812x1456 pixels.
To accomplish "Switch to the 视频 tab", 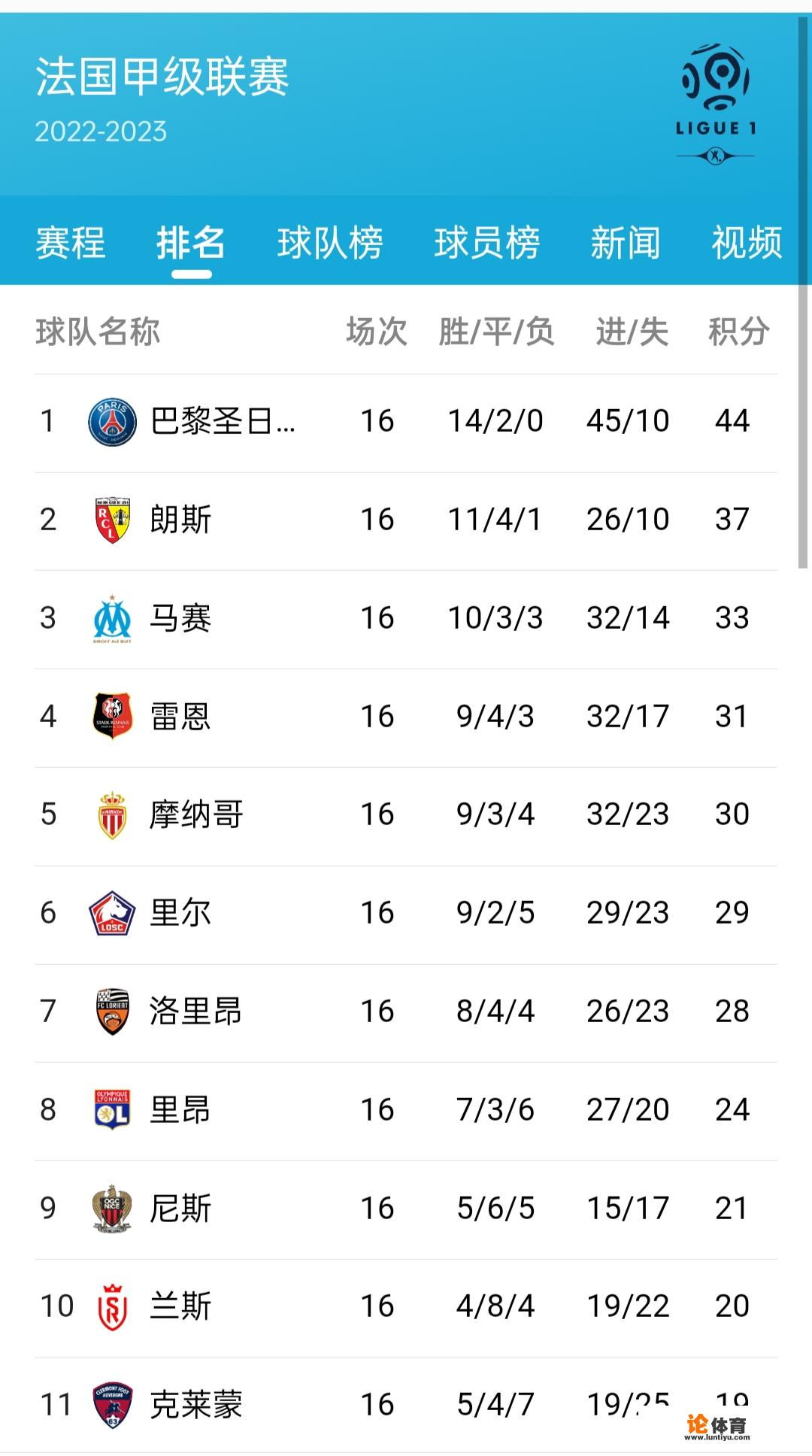I will [x=747, y=242].
